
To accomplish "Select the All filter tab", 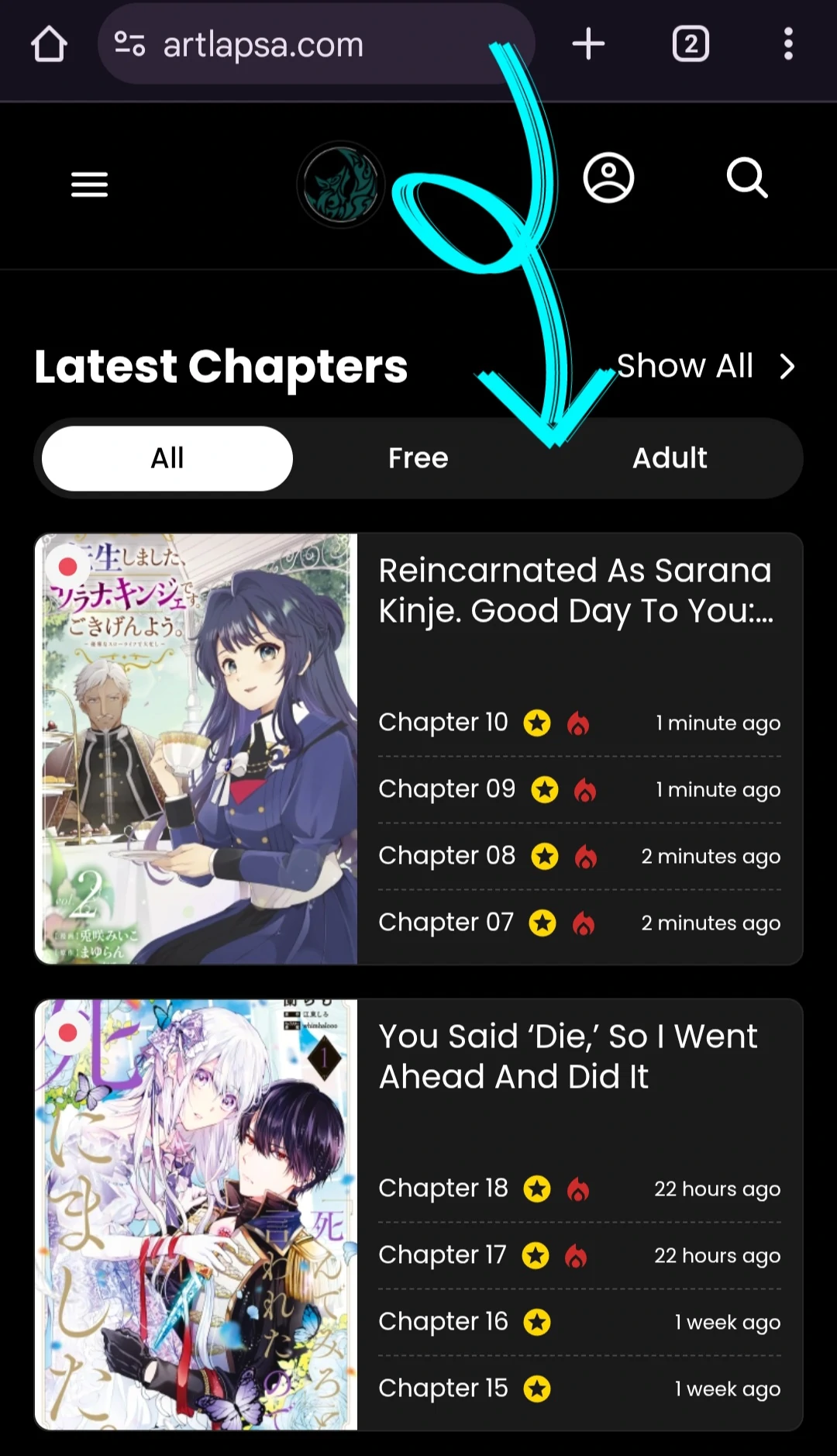I will pos(167,458).
